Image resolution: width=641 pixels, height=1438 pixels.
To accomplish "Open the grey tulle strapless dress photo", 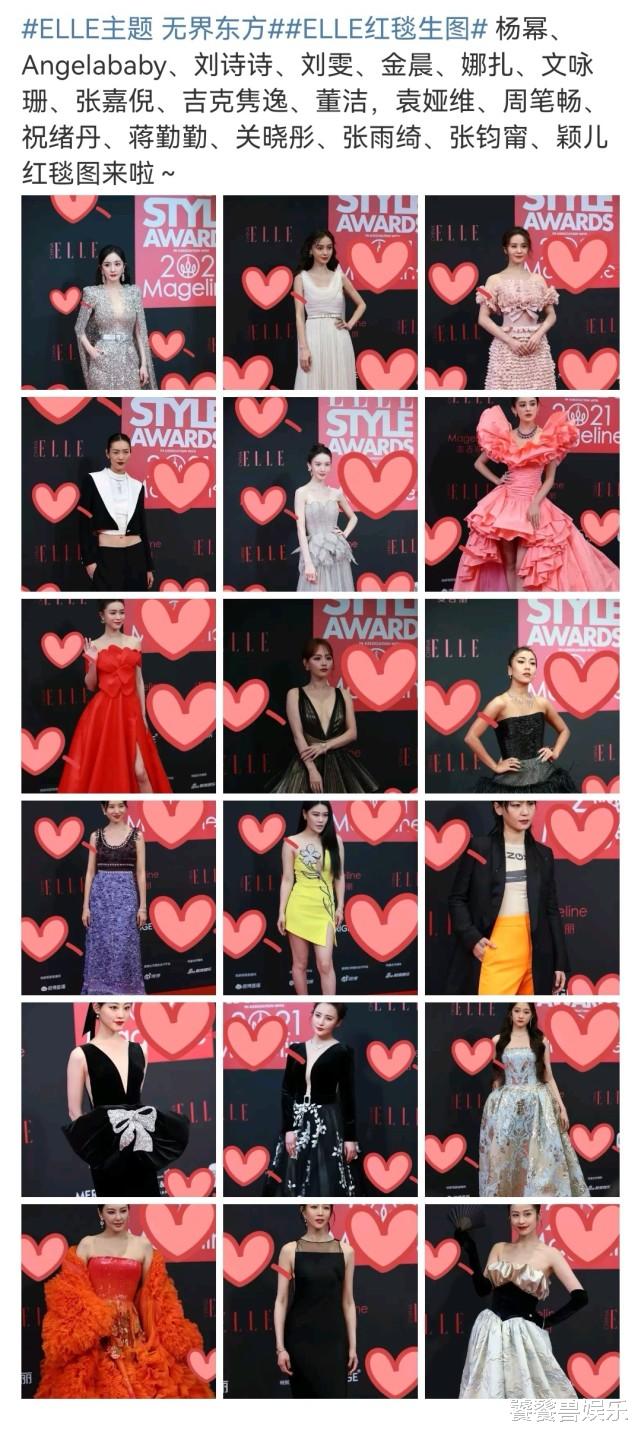I will click(320, 494).
